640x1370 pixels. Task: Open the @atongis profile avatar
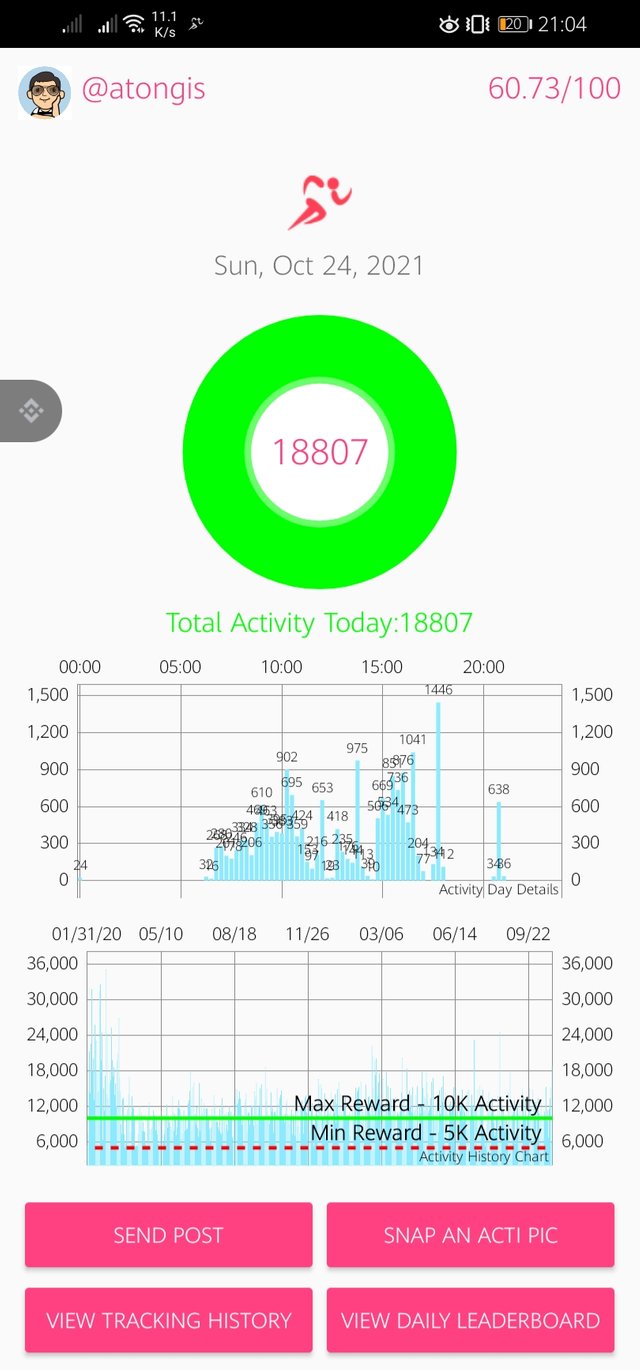tap(45, 92)
